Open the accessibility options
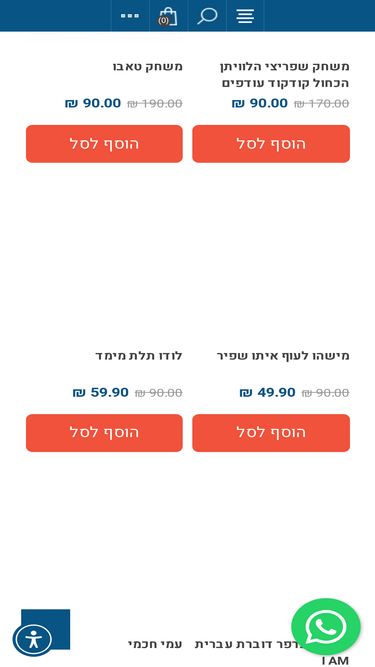This screenshot has height=667, width=375. (33, 640)
